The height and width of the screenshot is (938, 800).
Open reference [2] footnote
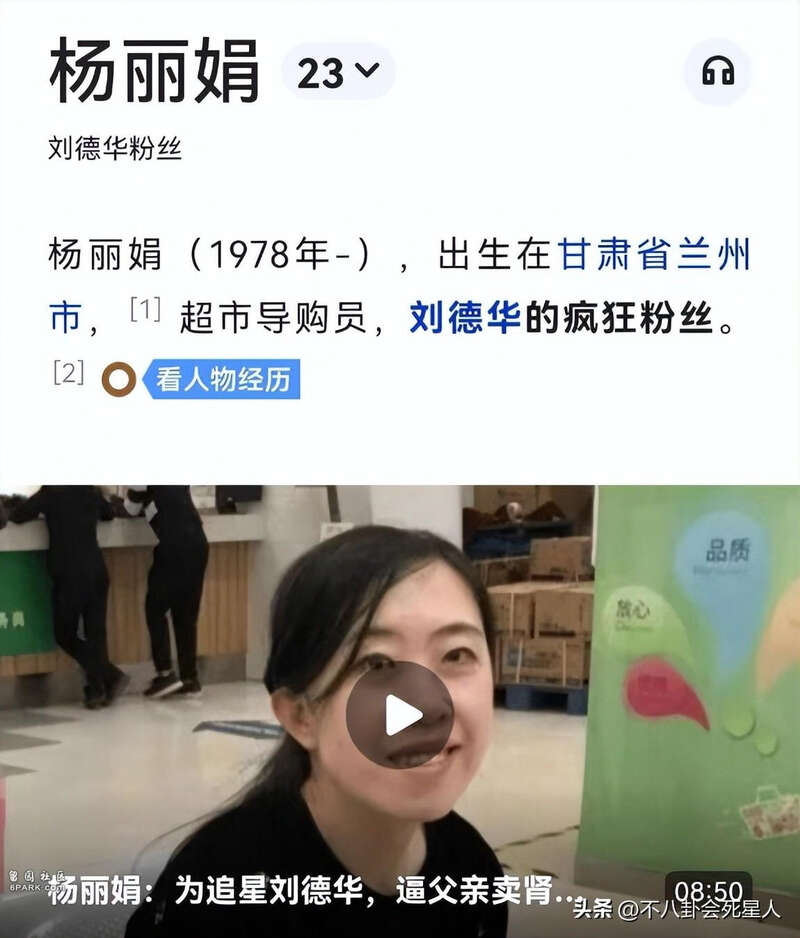pos(69,374)
